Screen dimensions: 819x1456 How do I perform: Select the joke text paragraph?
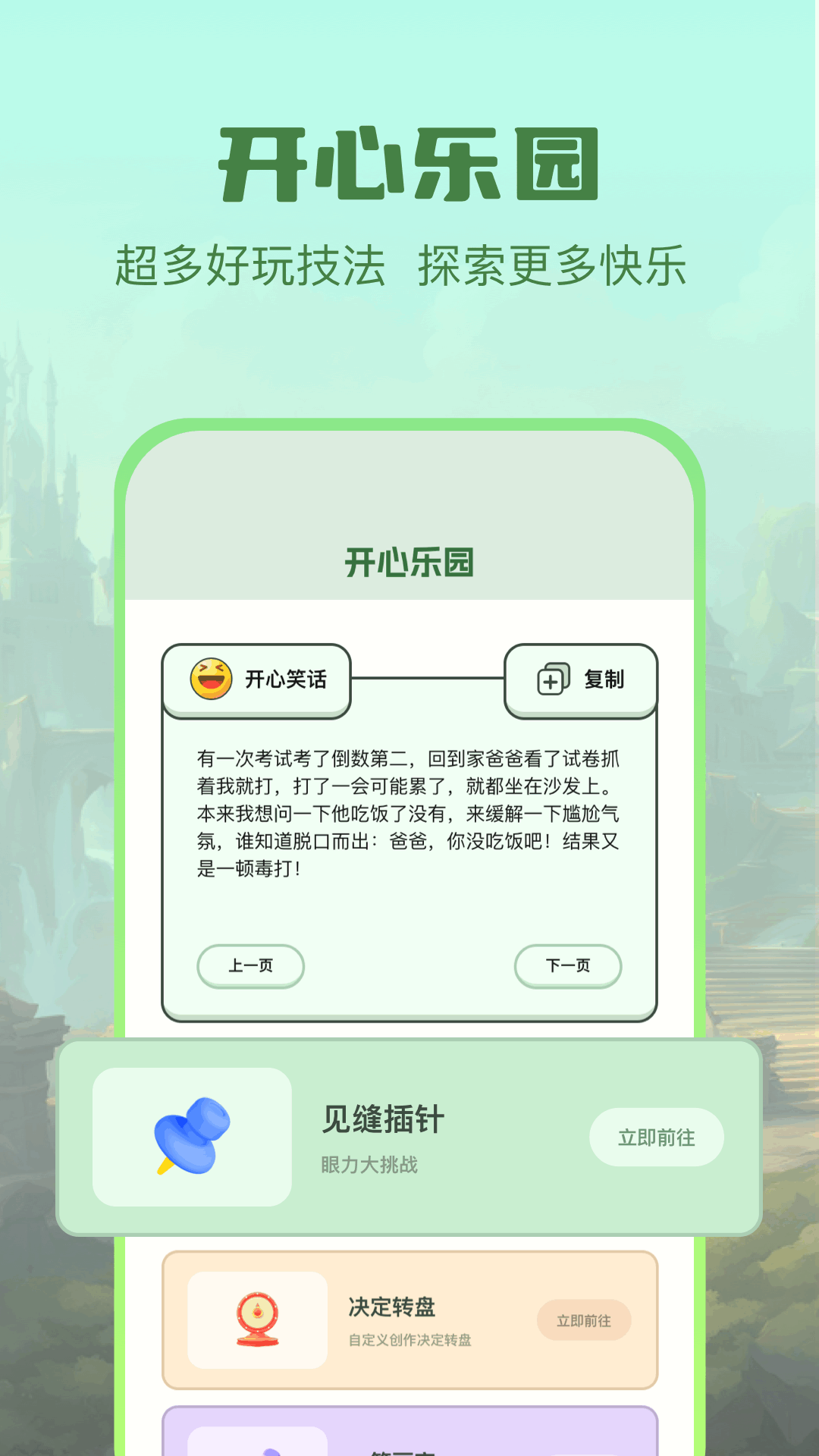[409, 811]
